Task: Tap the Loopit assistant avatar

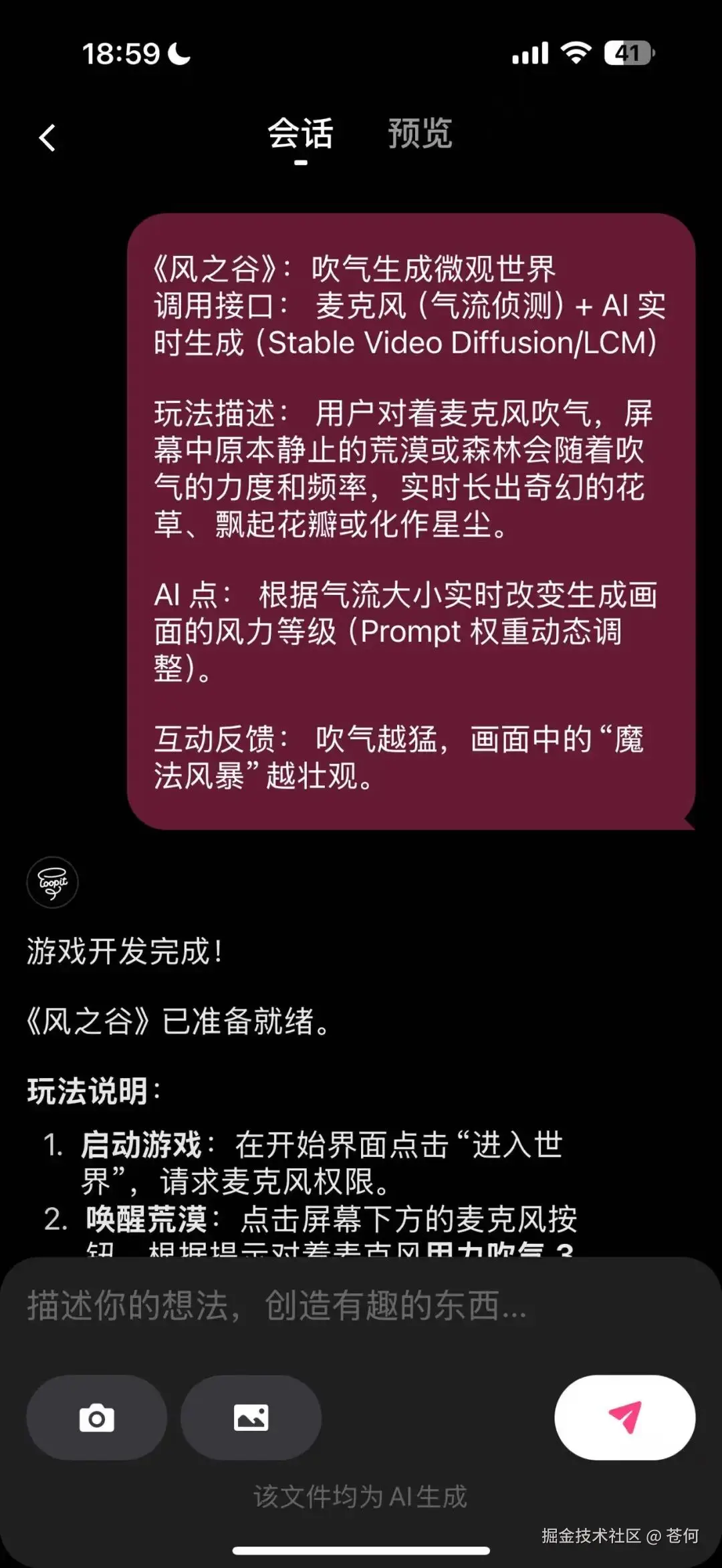Action: click(52, 882)
